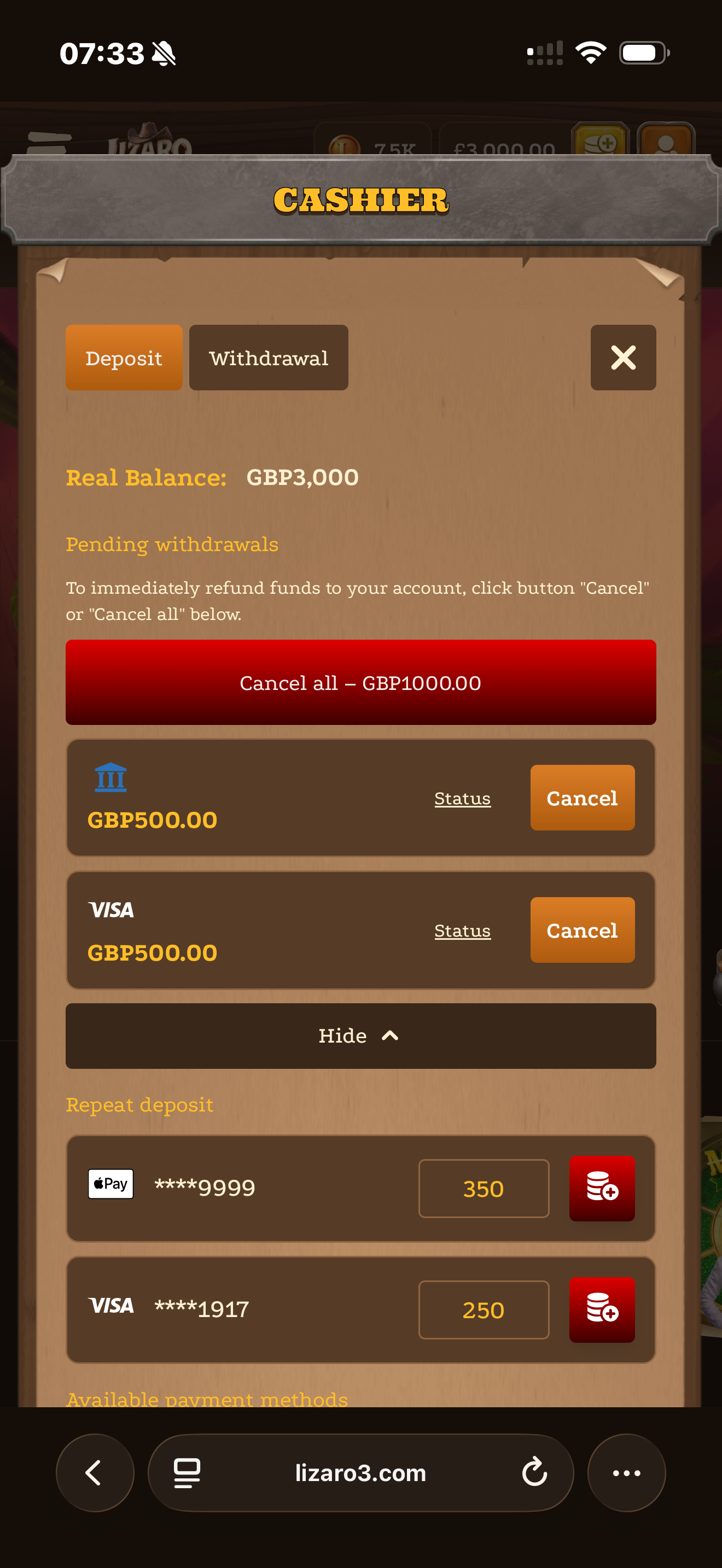Switch to the Withdrawal tab

click(269, 358)
